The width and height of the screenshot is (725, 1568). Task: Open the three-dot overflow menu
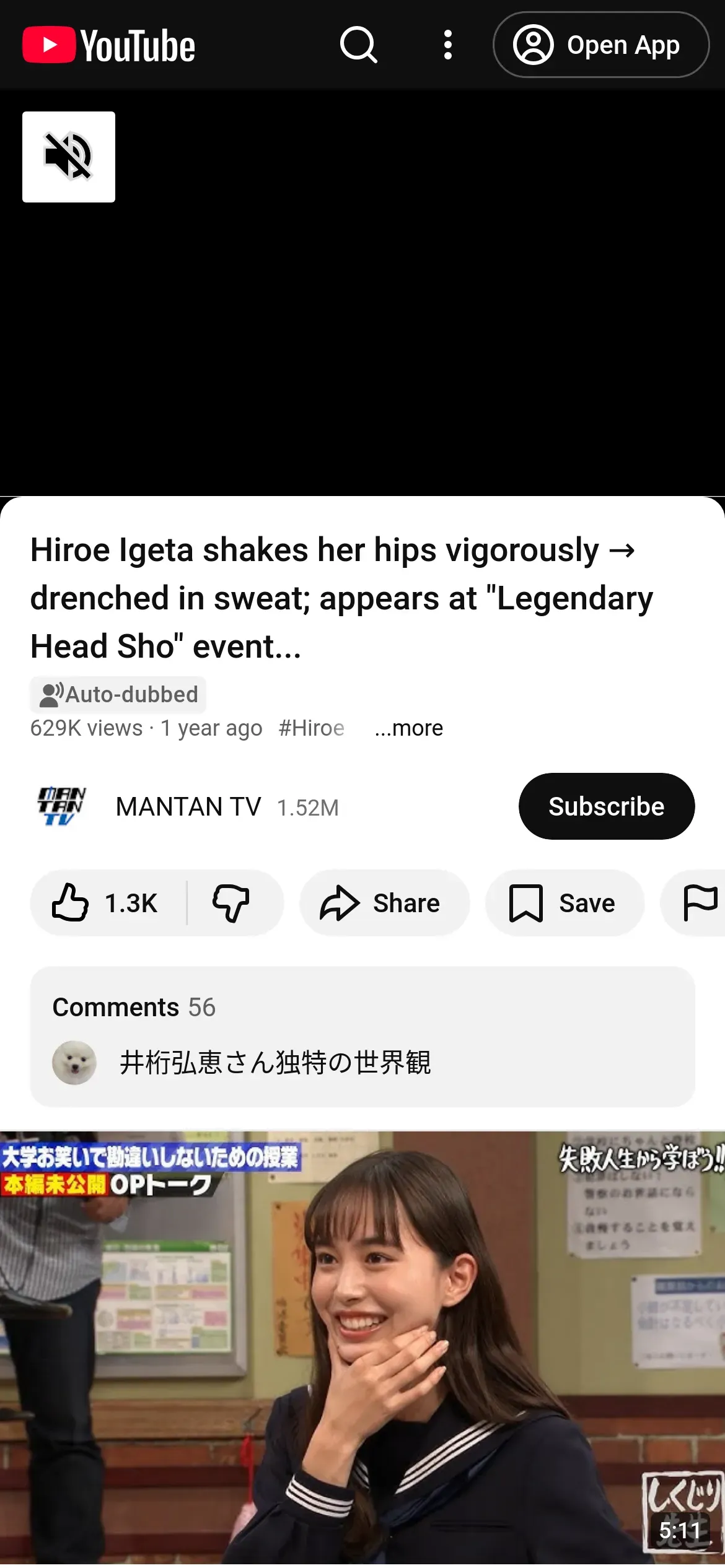click(447, 45)
